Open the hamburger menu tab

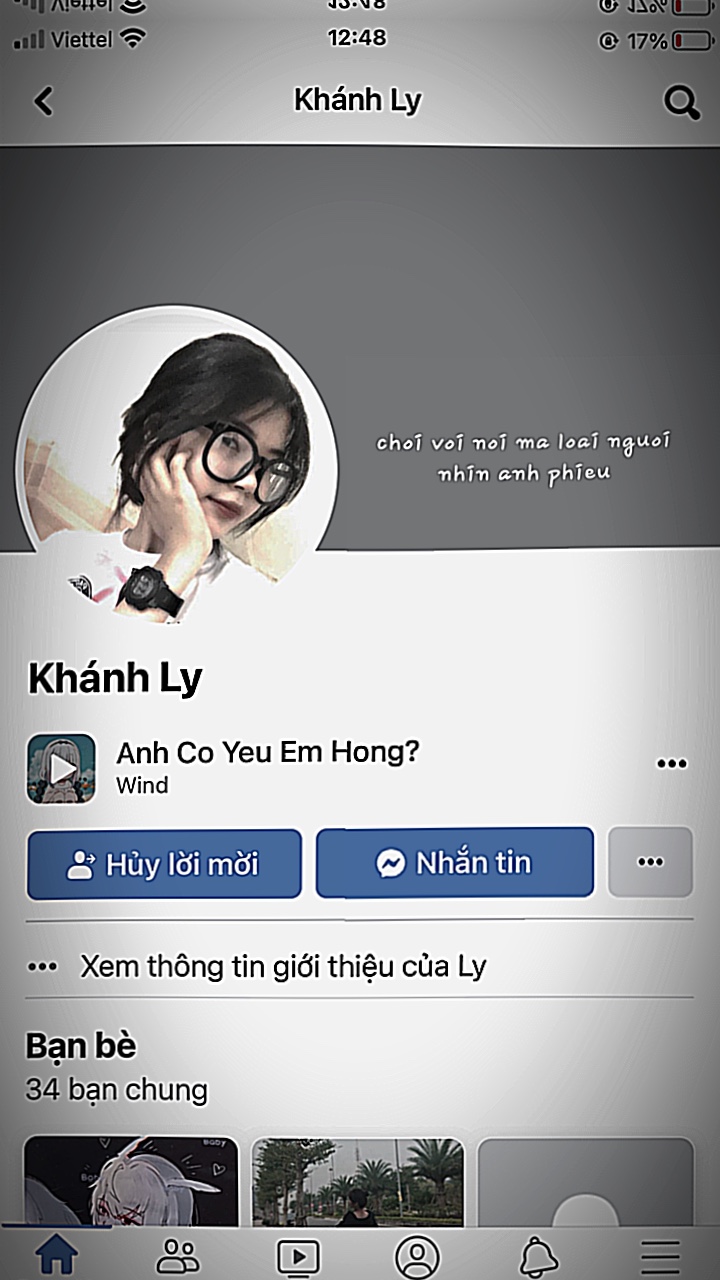pyautogui.click(x=660, y=1257)
